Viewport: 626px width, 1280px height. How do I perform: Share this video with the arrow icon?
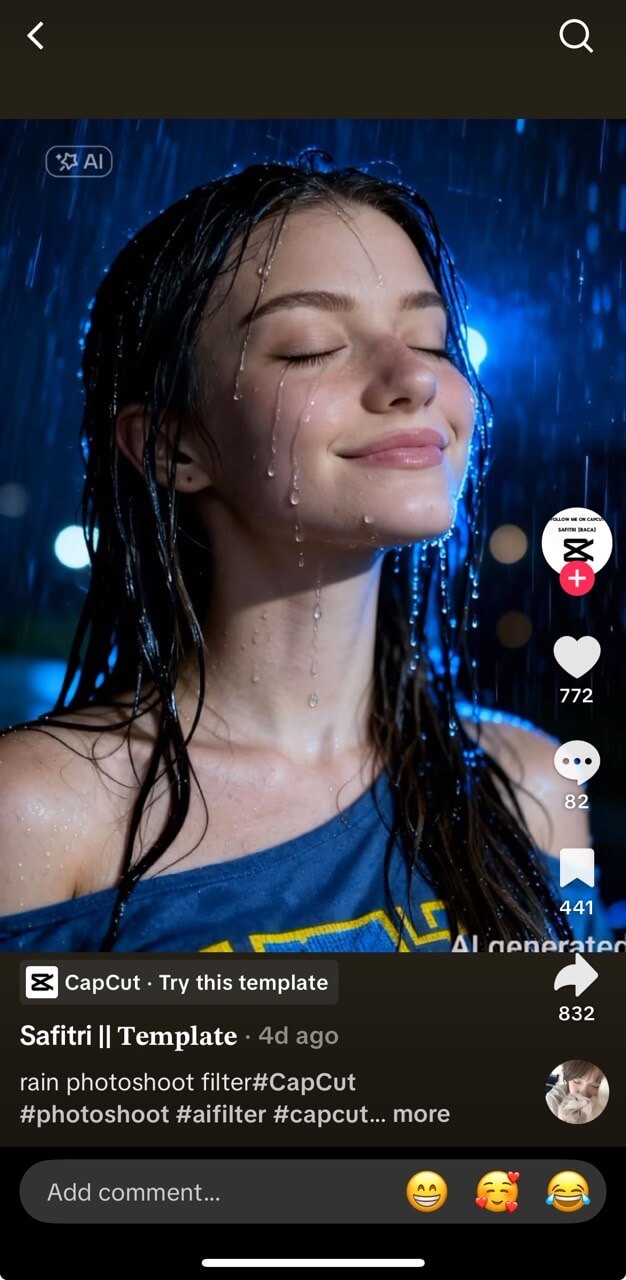(577, 975)
